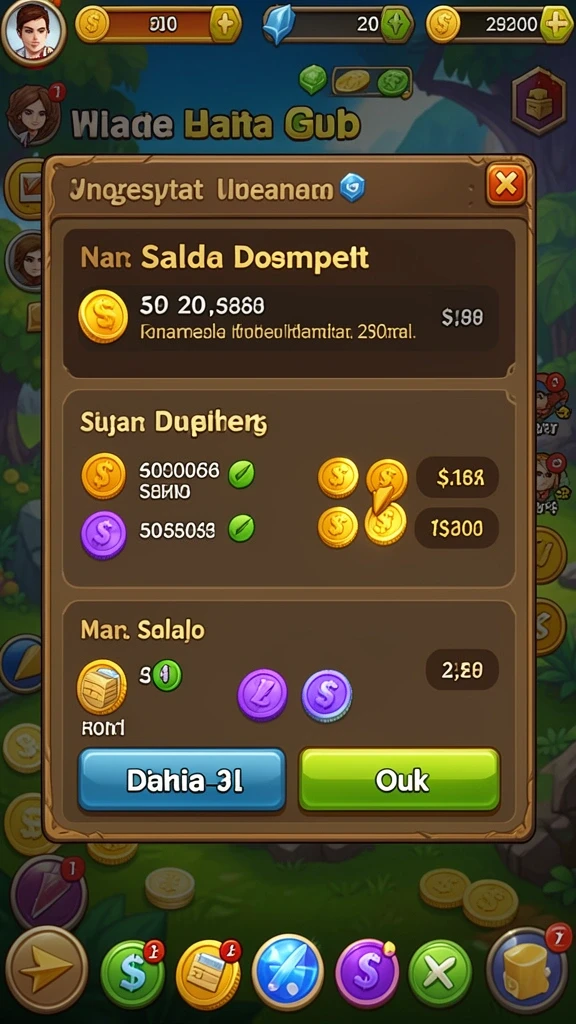The width and height of the screenshot is (576, 1024).
Task: Open the purple coin icon in bottom bar
Action: [367, 973]
